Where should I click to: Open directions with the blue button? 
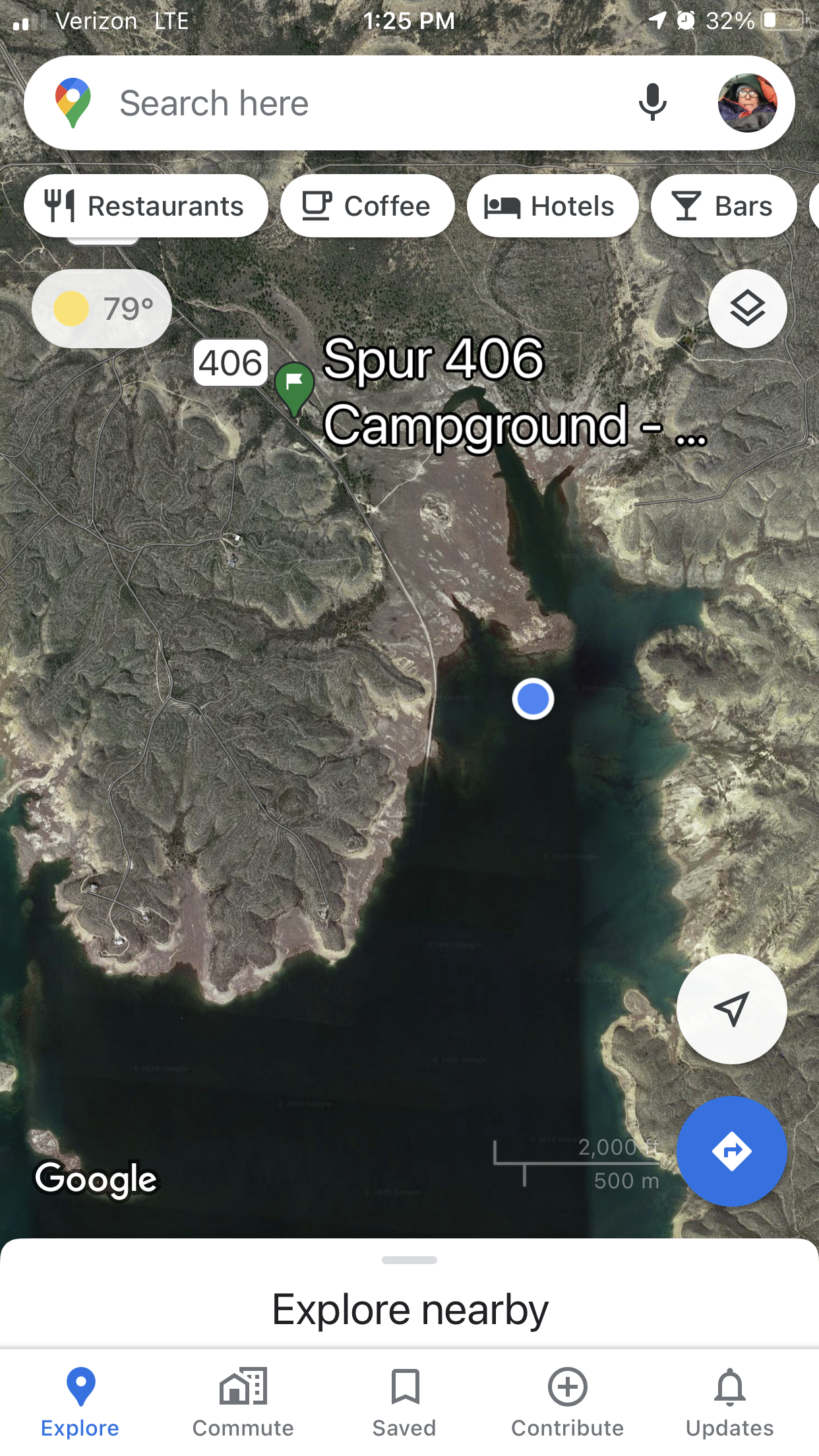pyautogui.click(x=731, y=1151)
